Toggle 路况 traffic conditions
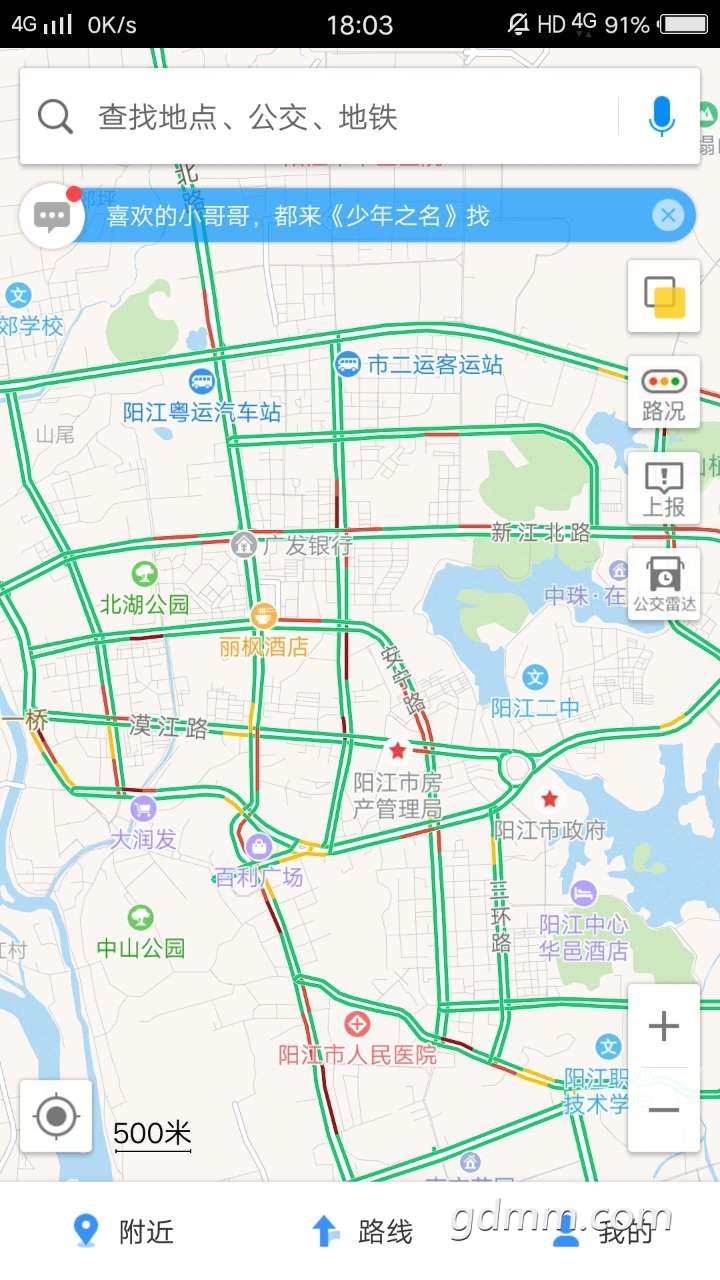The image size is (720, 1280). 664,392
